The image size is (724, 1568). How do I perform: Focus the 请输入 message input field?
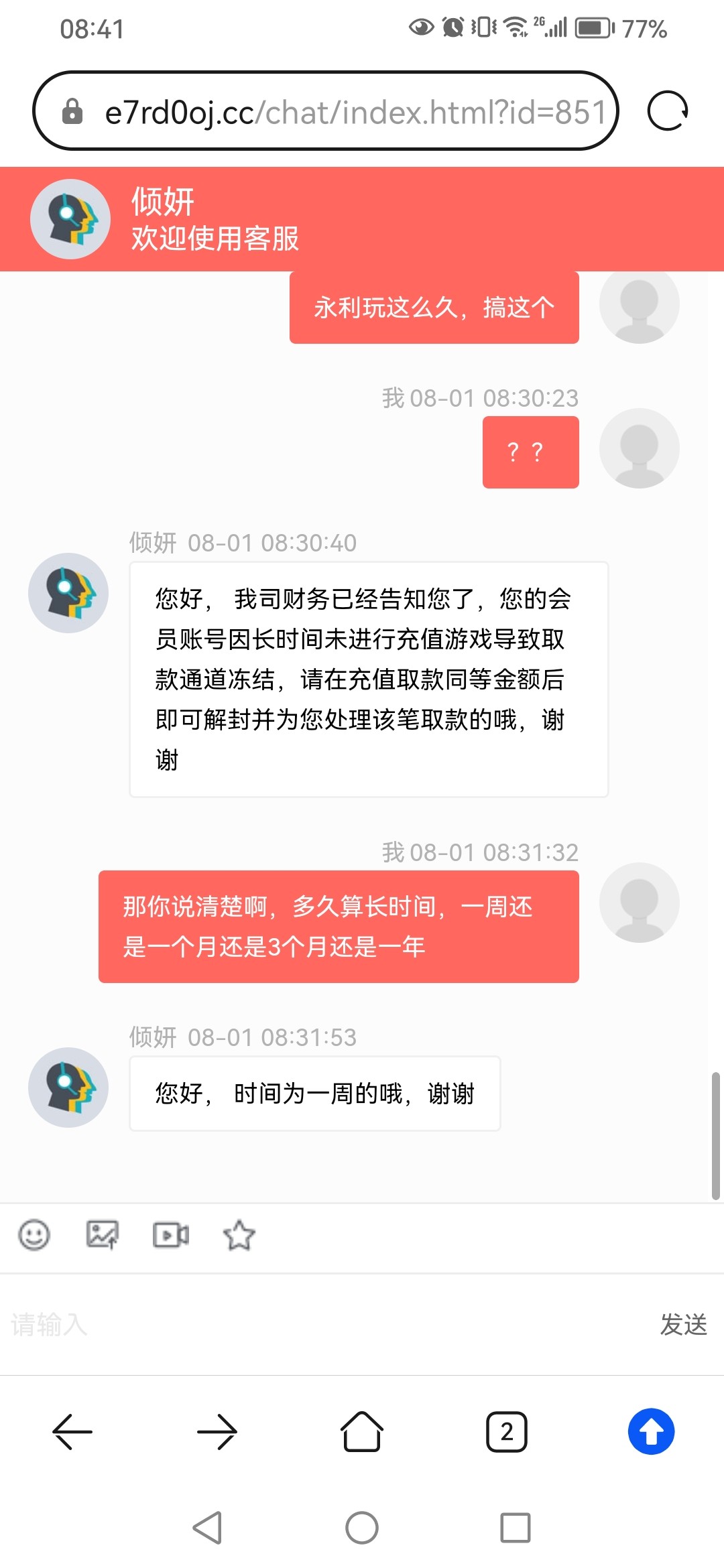[322, 1324]
